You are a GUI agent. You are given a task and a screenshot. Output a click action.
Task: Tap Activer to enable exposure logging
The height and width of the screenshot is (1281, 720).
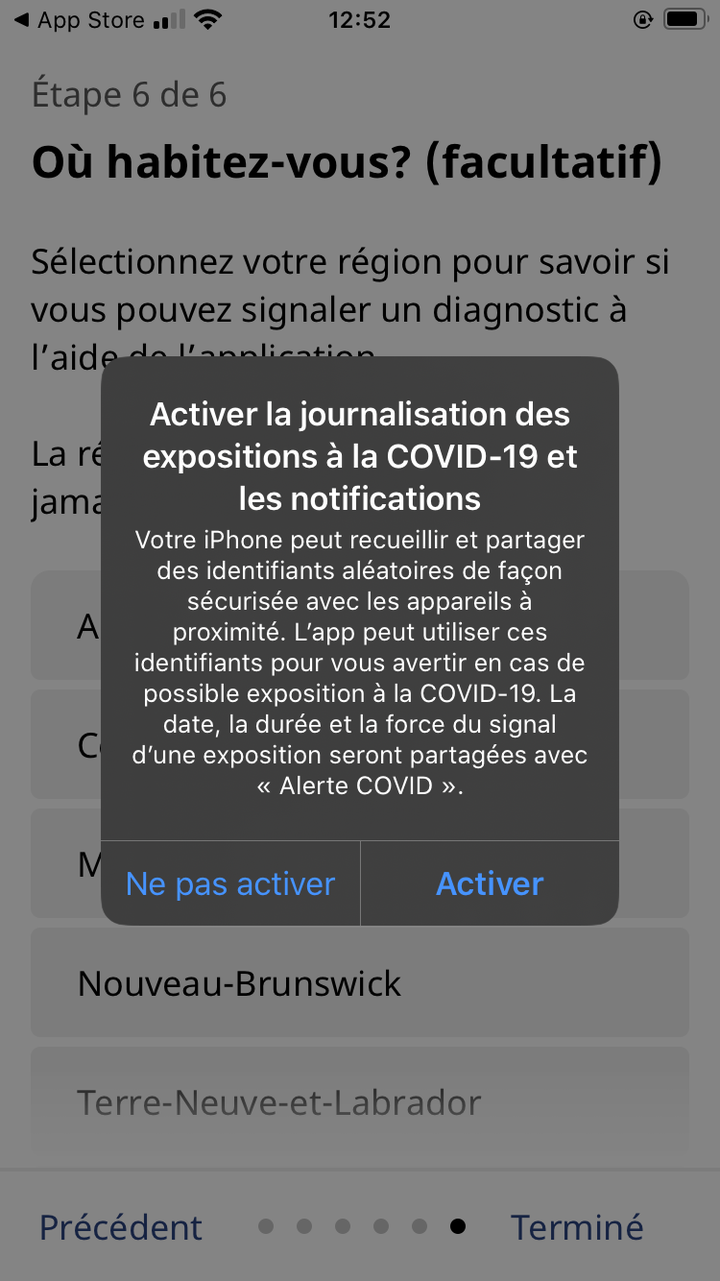(490, 884)
